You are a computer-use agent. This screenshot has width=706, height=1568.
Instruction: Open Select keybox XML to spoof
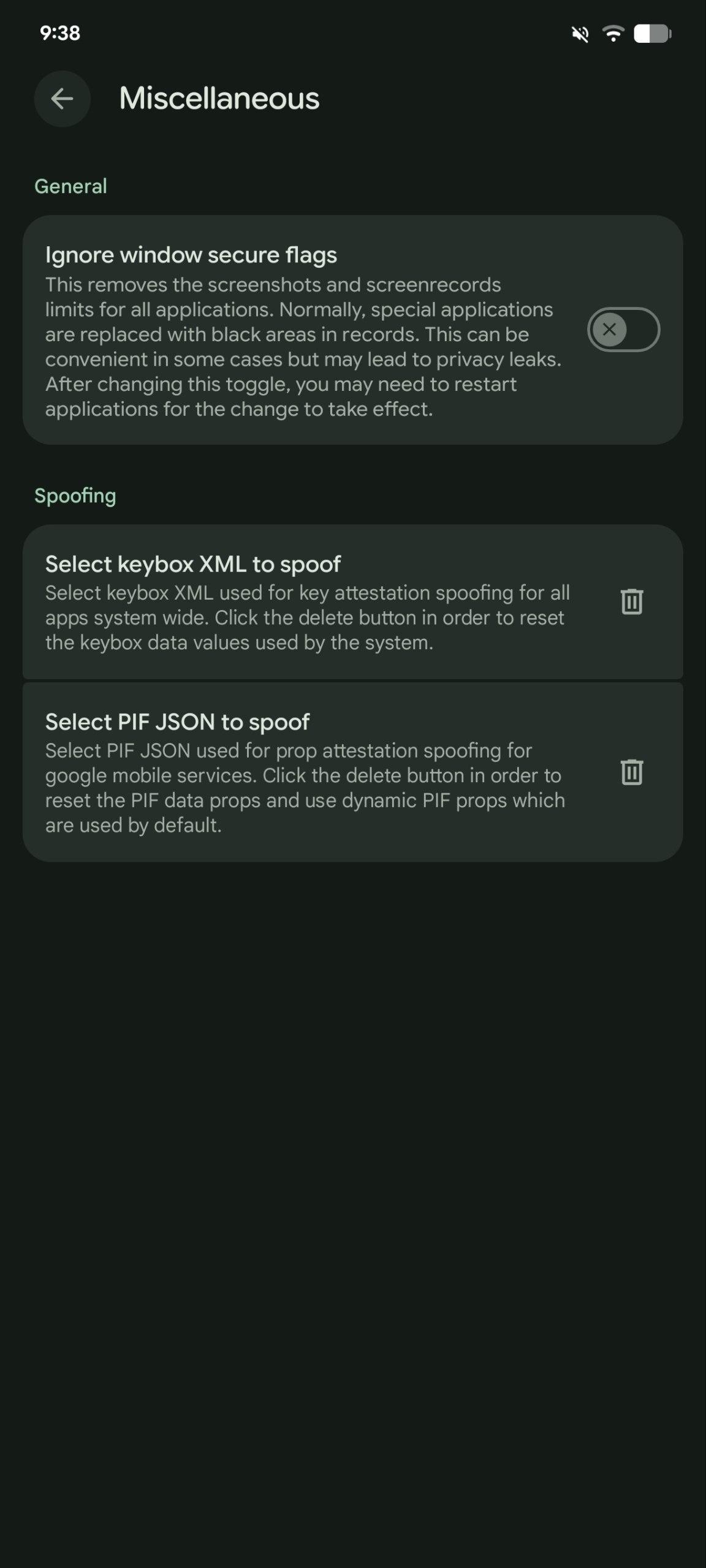pos(306,602)
